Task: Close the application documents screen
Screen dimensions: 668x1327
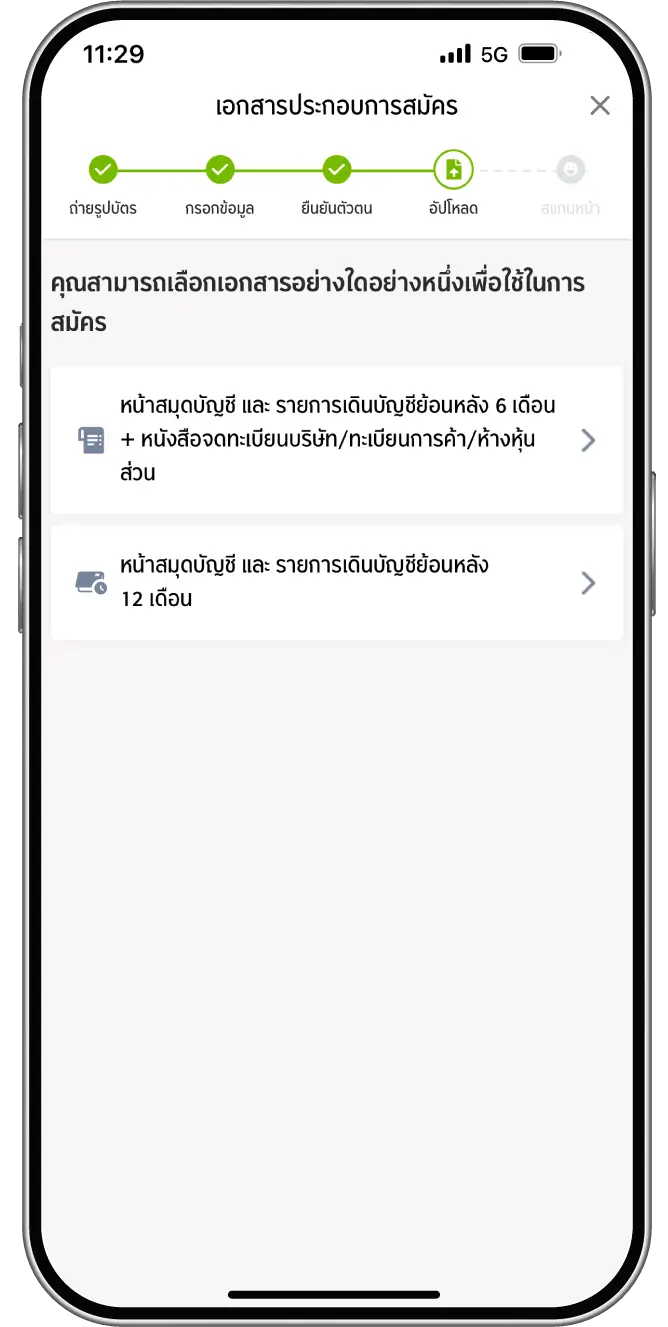Action: (x=599, y=106)
